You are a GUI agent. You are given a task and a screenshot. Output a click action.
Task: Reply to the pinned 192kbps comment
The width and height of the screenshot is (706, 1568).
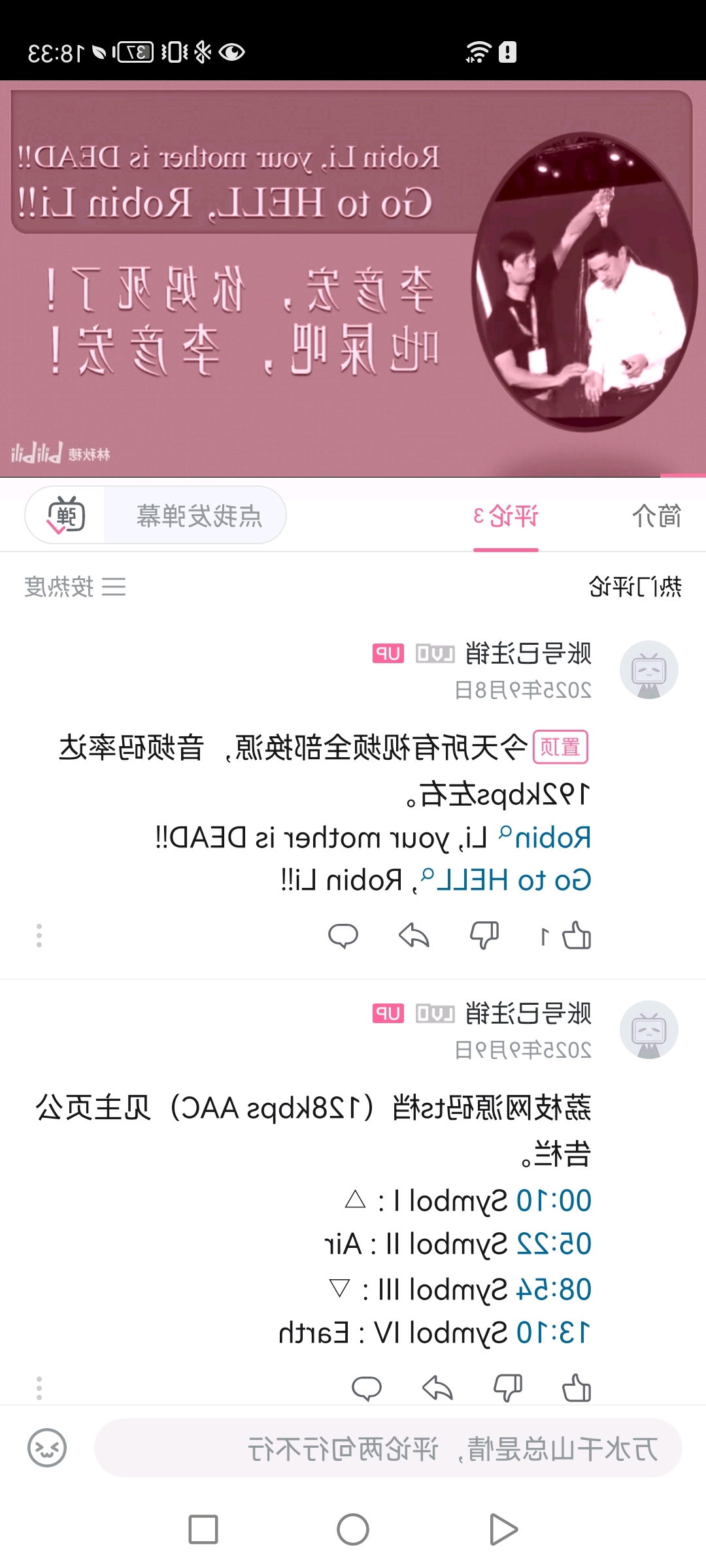(x=343, y=936)
